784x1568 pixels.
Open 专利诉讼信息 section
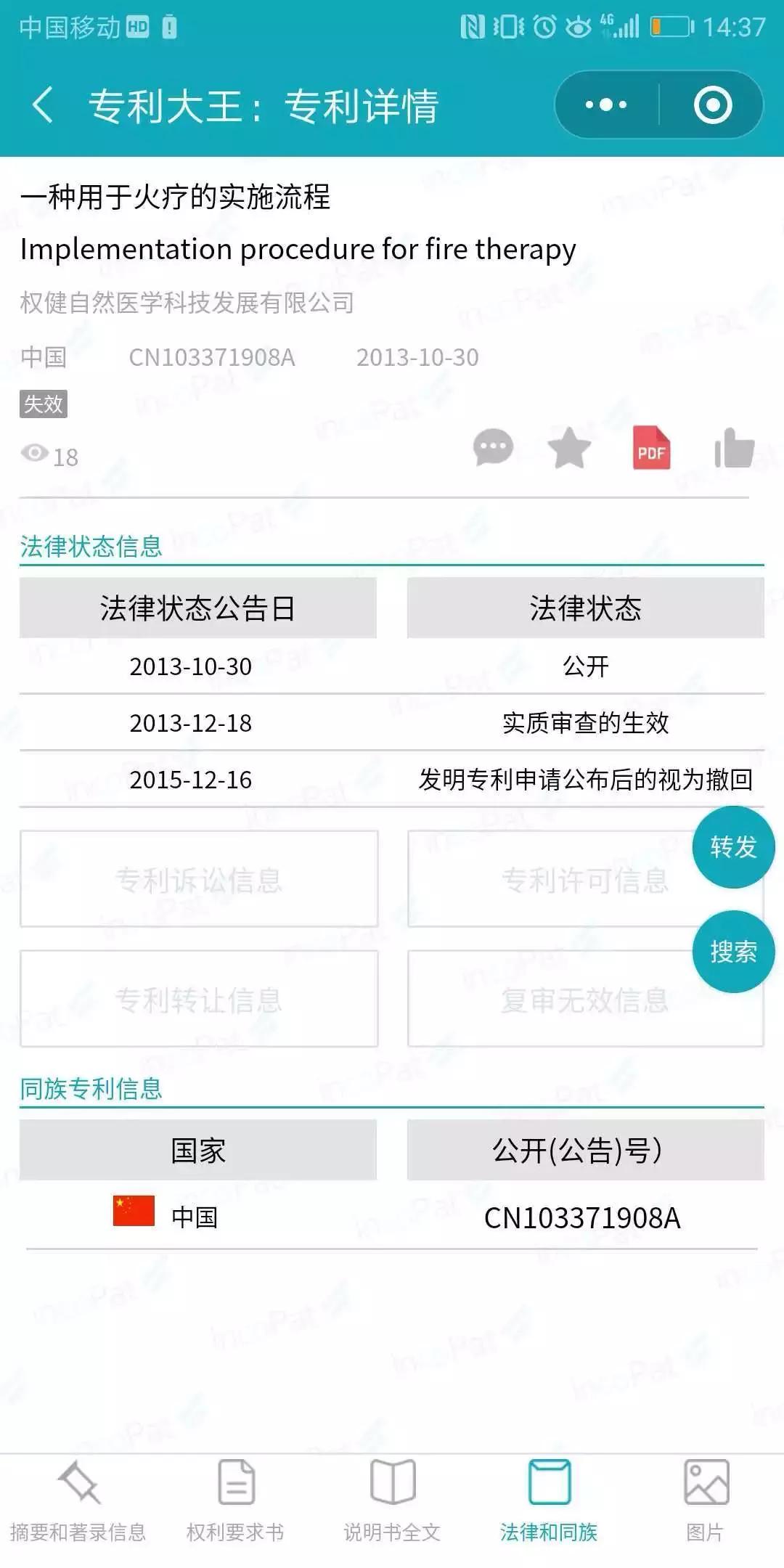pyautogui.click(x=201, y=879)
